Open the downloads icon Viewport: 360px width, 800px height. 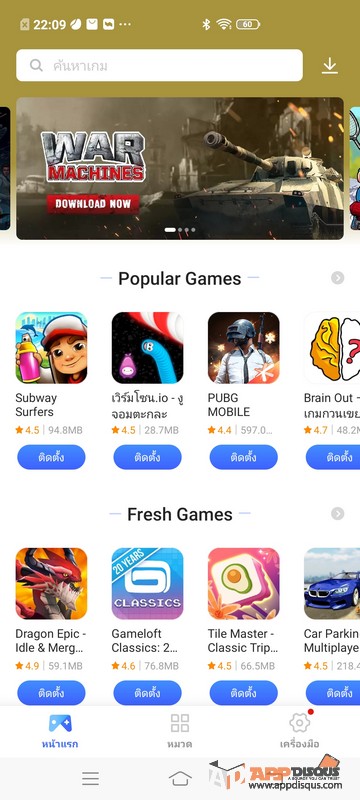330,65
